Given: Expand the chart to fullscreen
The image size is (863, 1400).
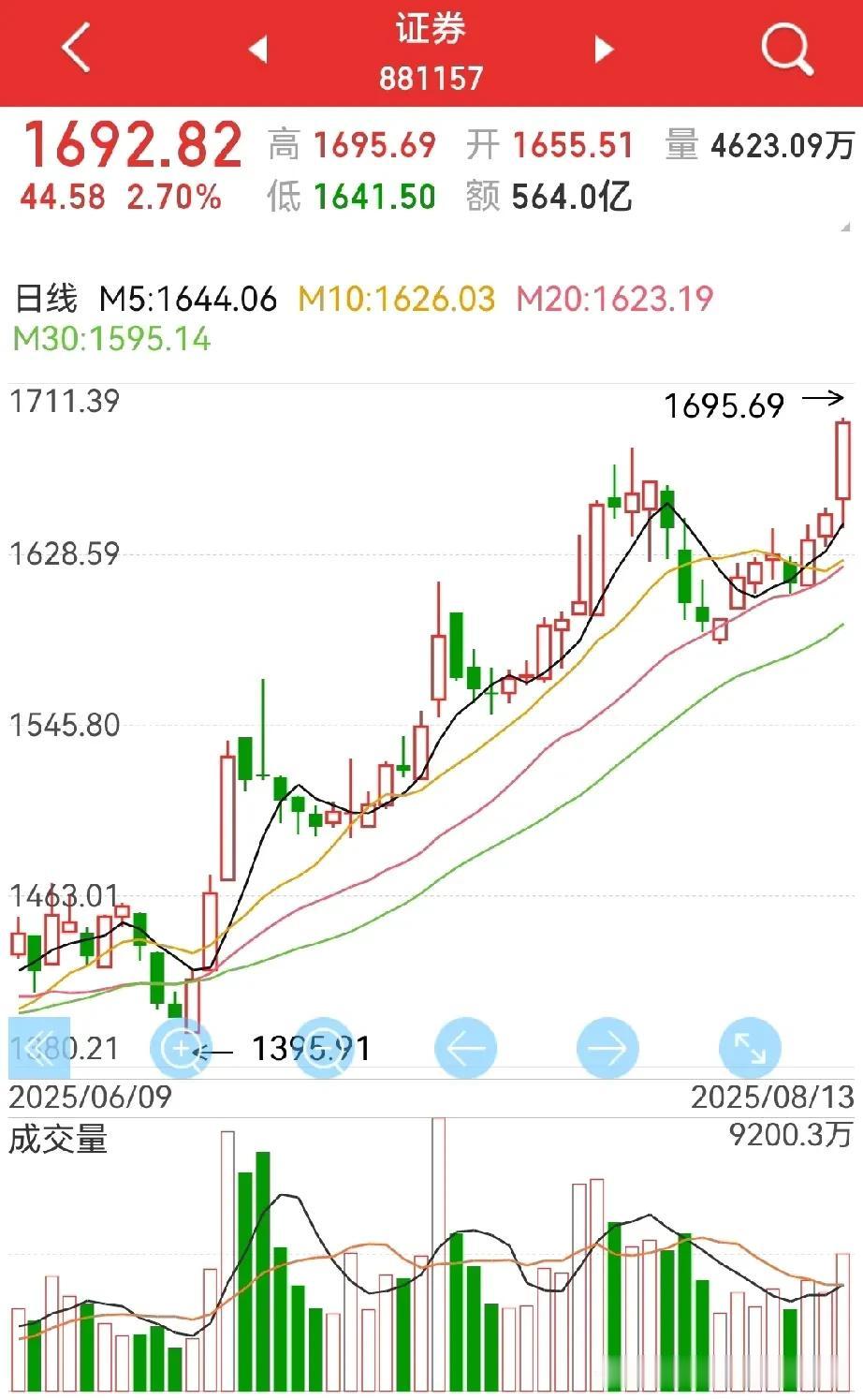Looking at the screenshot, I should pos(750,1048).
